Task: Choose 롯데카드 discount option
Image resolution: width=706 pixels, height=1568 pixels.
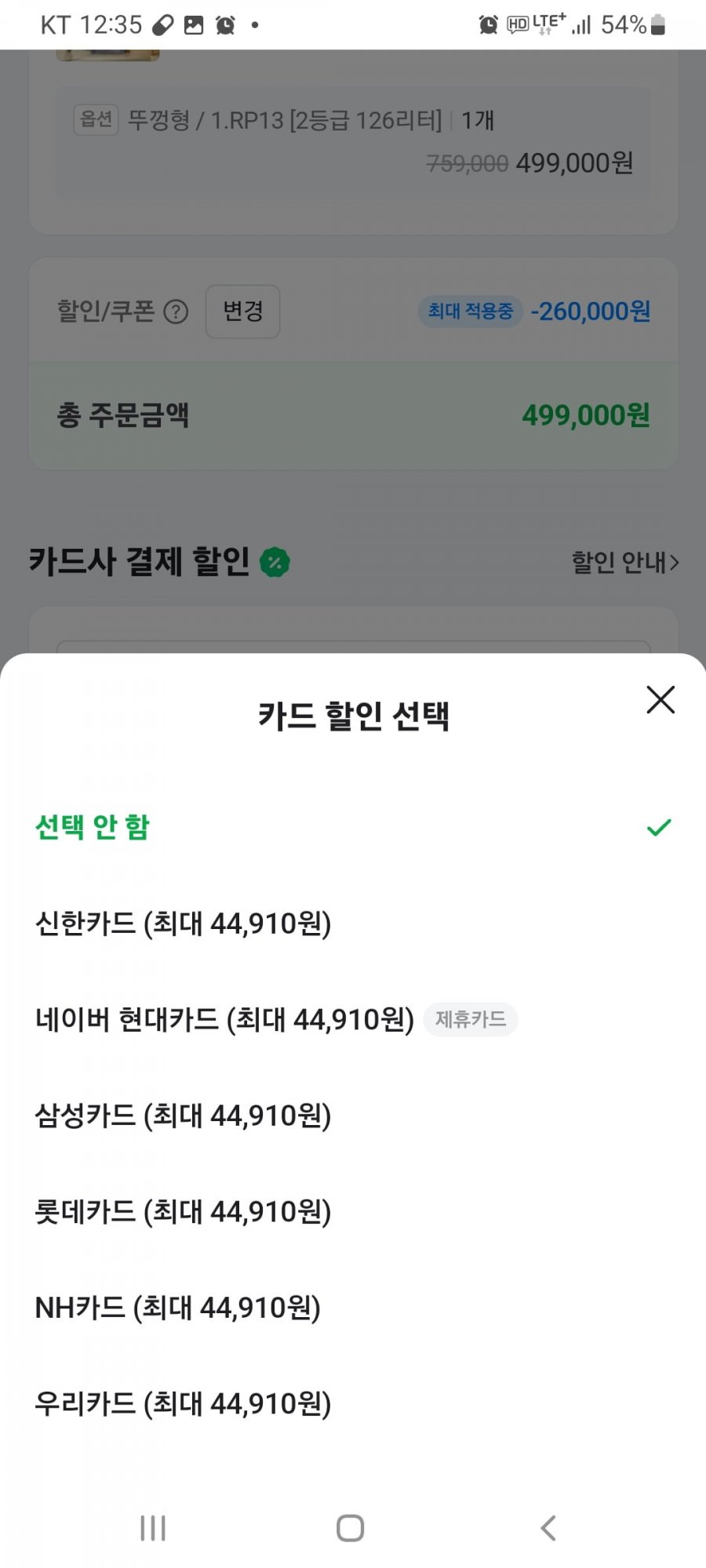Action: (x=353, y=1211)
